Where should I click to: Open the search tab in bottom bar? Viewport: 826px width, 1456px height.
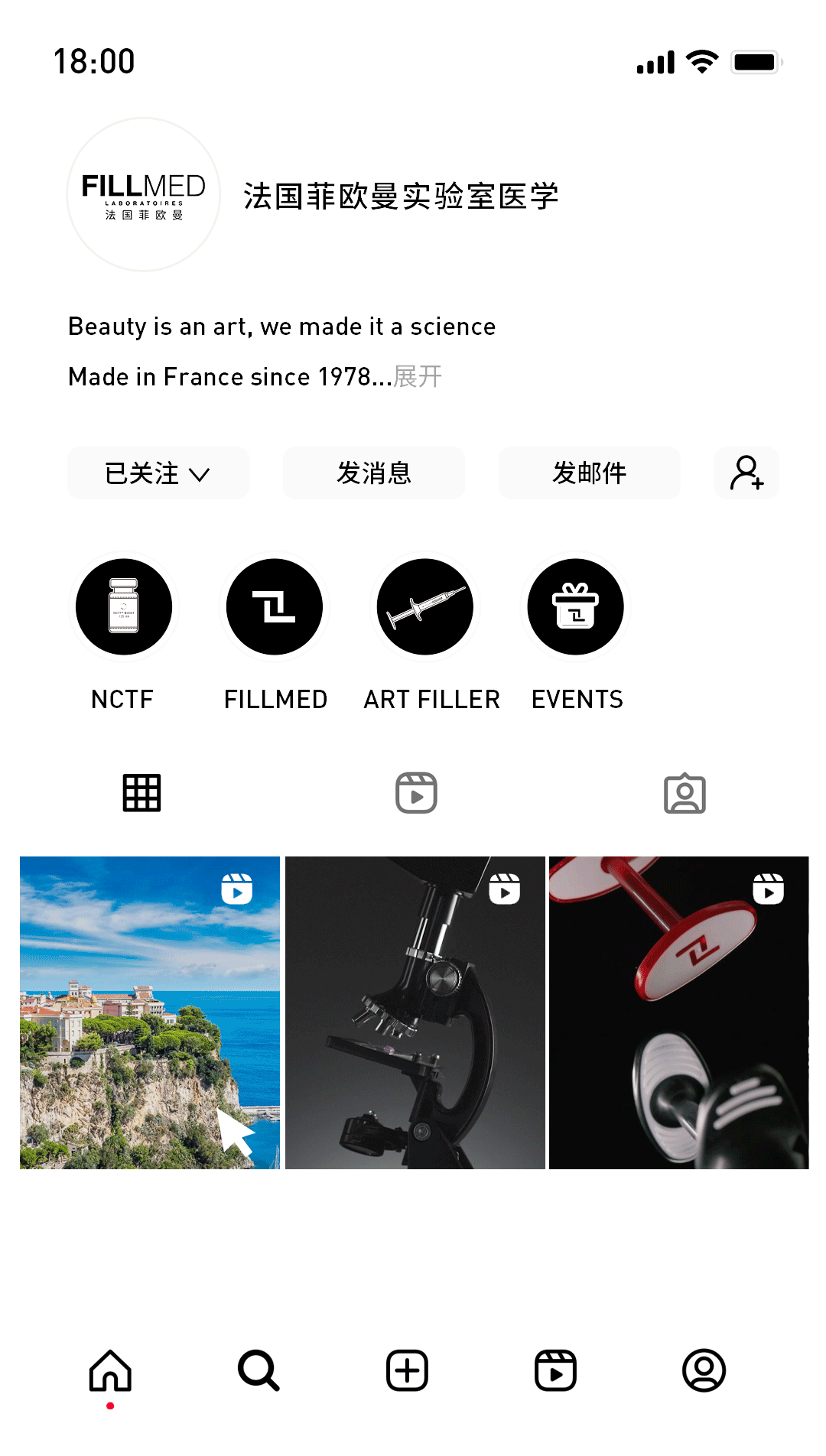(x=259, y=1370)
